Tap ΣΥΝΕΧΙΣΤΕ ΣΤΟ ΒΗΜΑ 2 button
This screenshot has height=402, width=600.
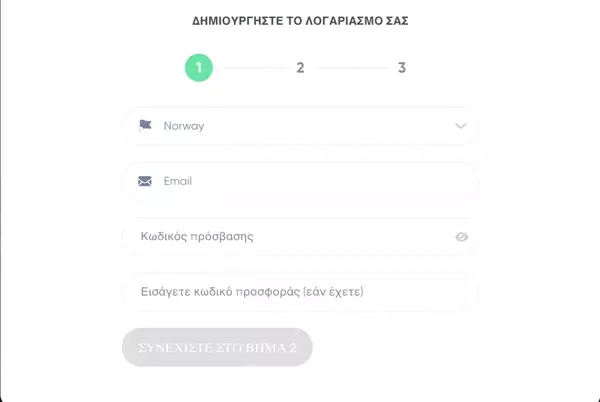click(217, 348)
